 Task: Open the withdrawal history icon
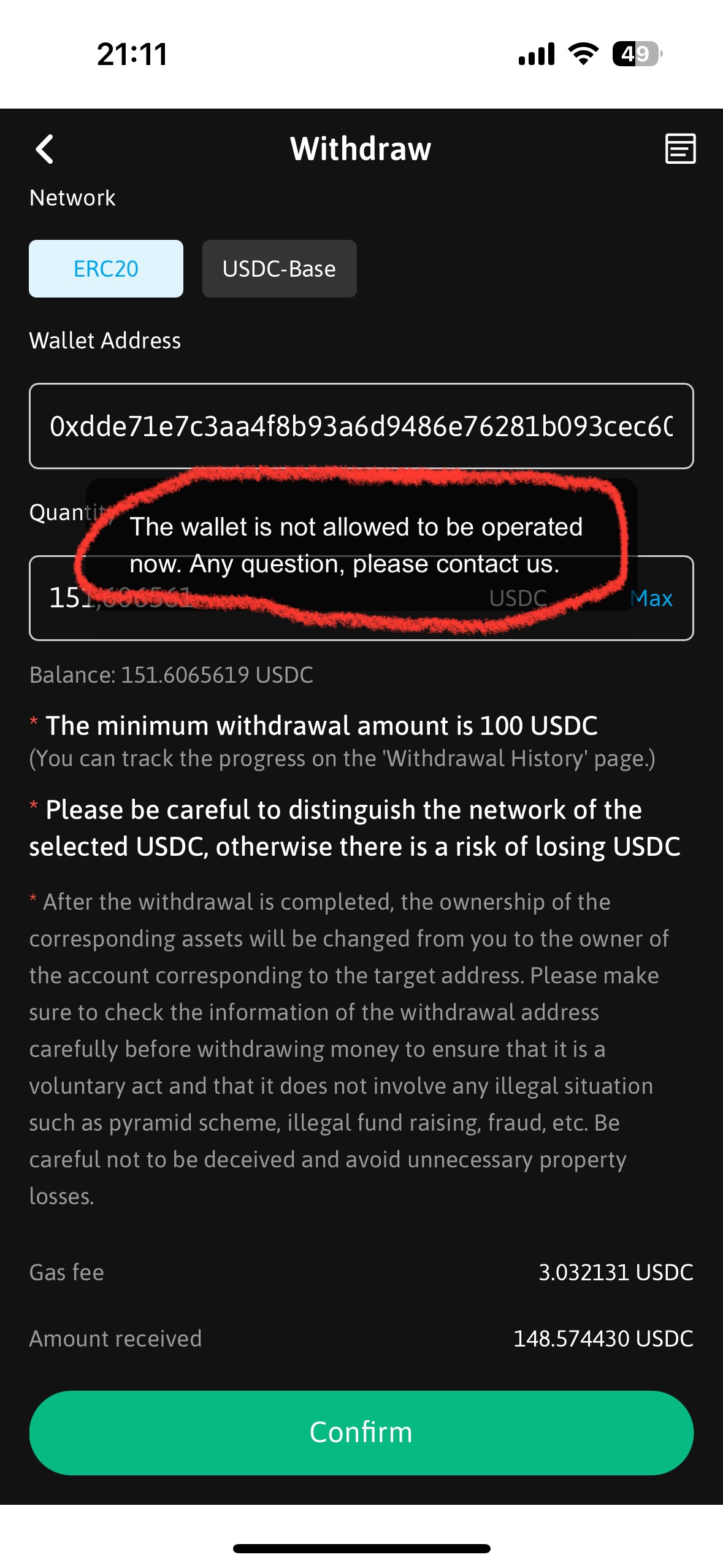pos(680,149)
